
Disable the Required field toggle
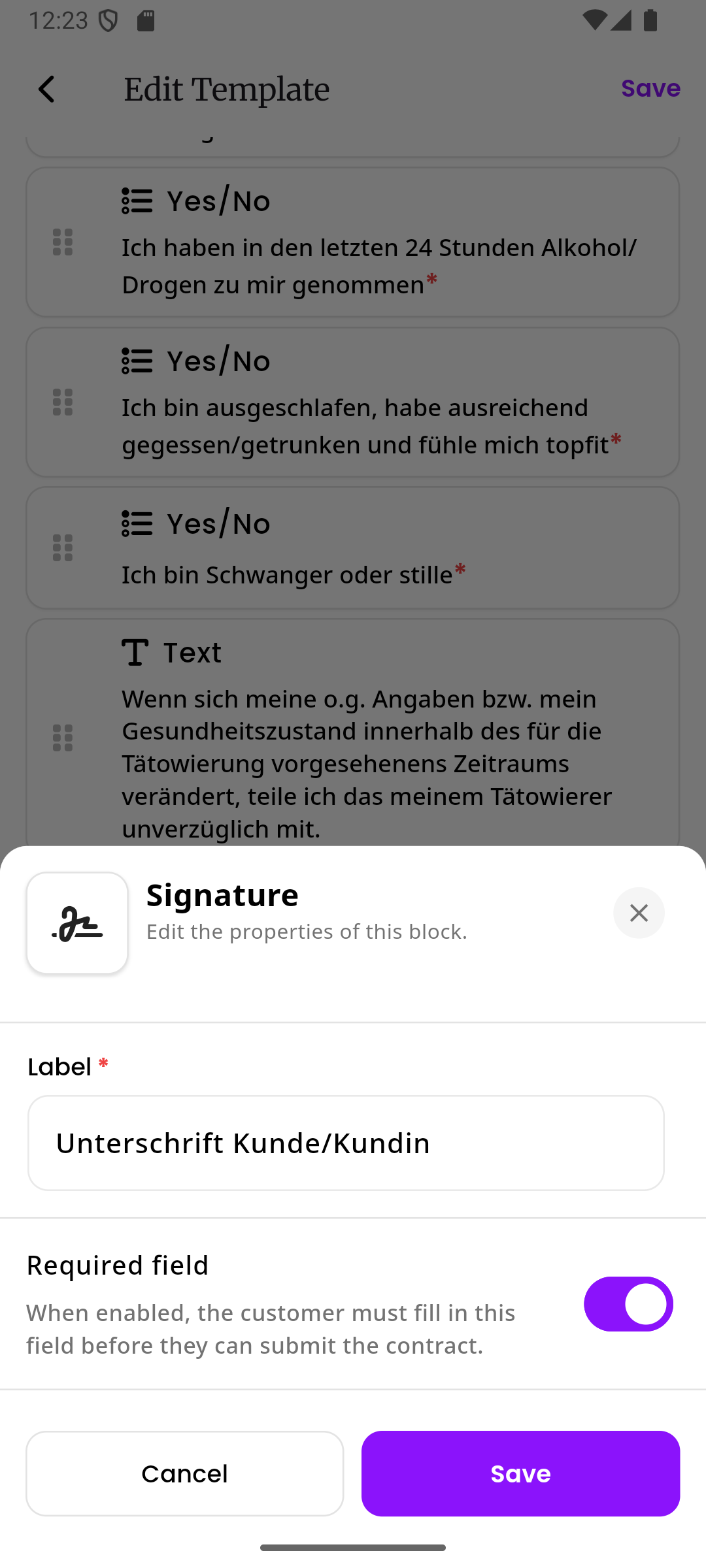click(628, 1303)
